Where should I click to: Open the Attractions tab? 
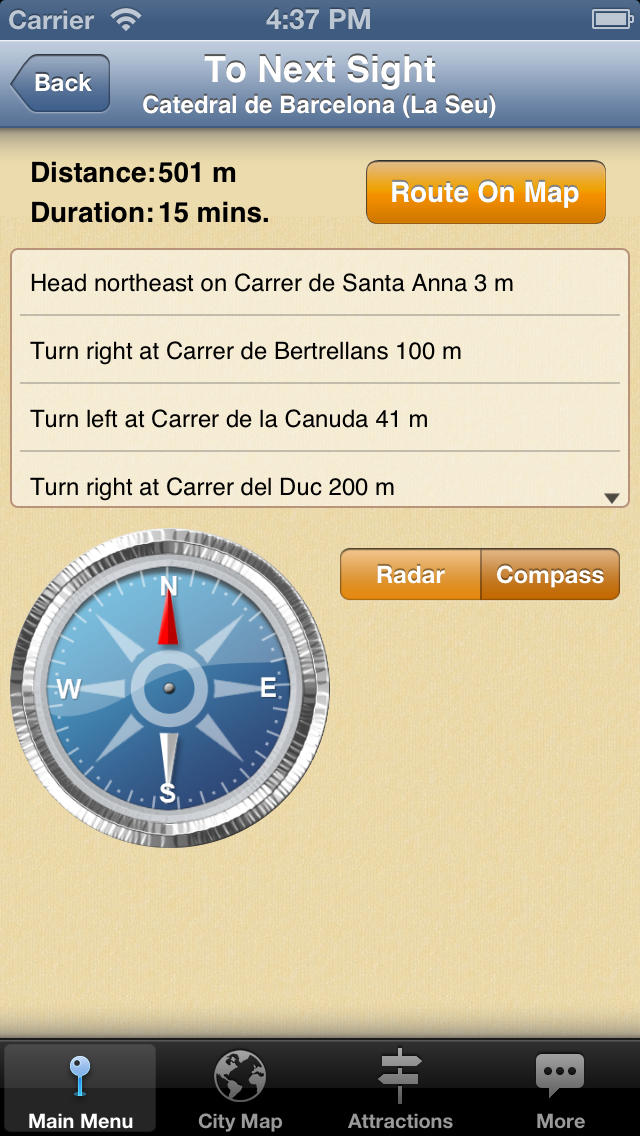(x=400, y=1090)
